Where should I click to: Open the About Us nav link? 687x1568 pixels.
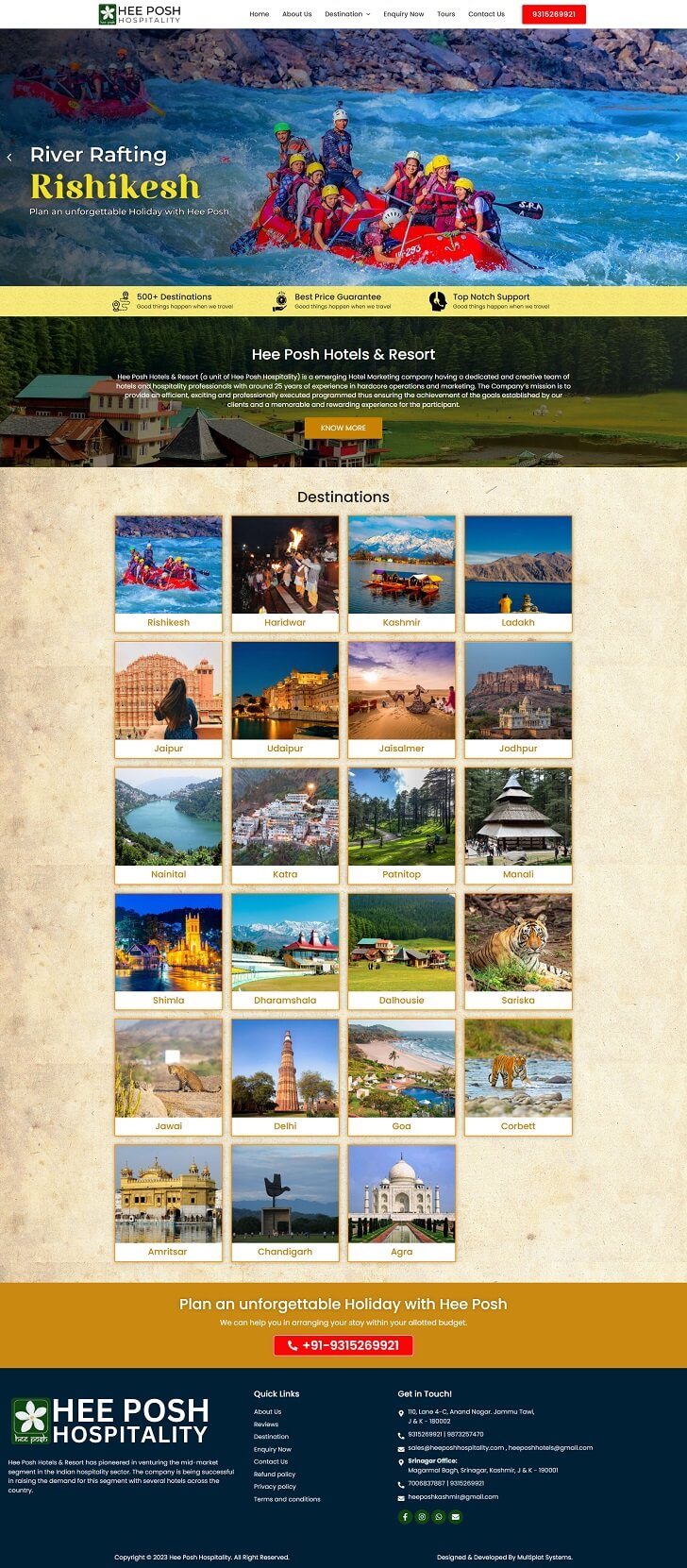coord(296,14)
